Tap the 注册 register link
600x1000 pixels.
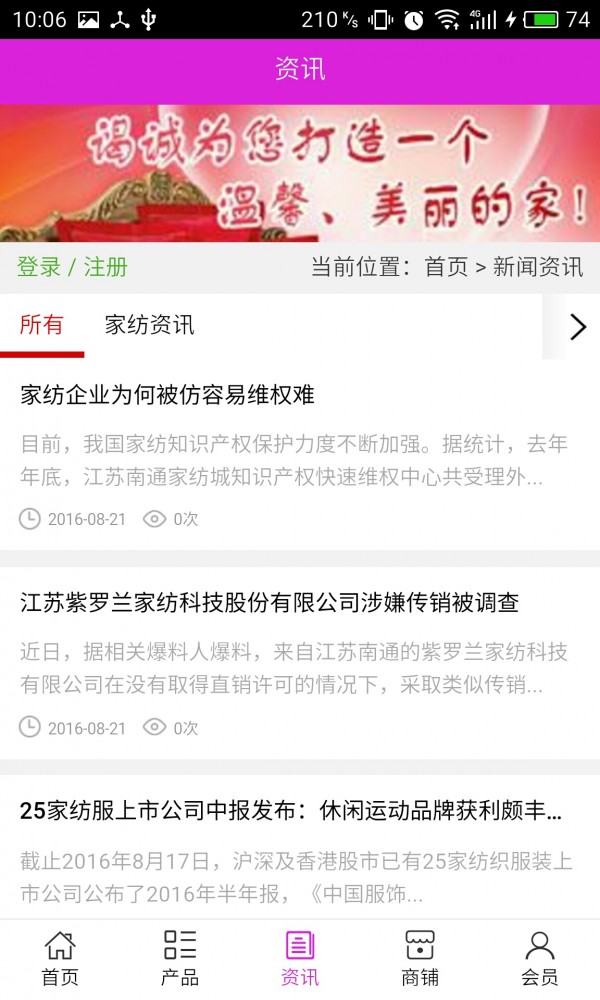[105, 267]
